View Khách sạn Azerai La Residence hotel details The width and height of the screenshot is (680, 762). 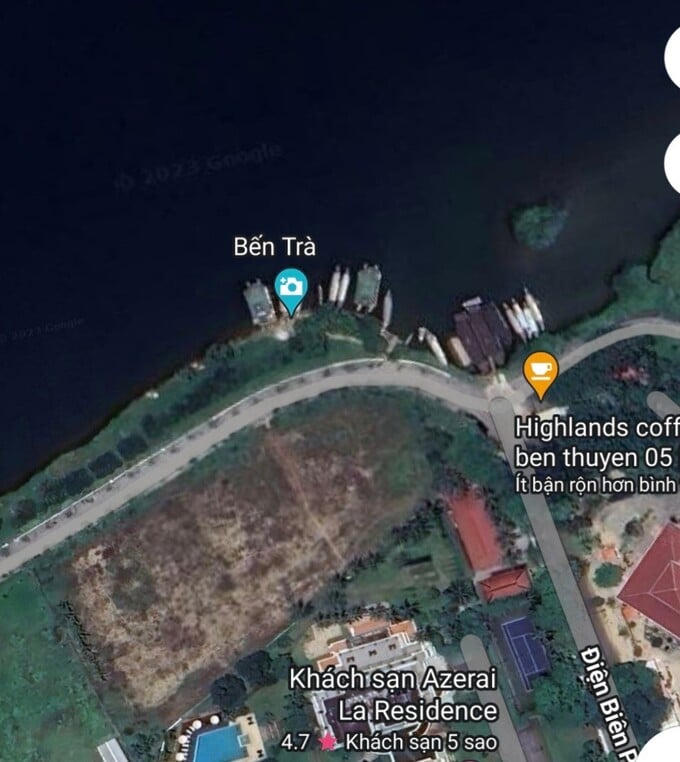tap(392, 695)
